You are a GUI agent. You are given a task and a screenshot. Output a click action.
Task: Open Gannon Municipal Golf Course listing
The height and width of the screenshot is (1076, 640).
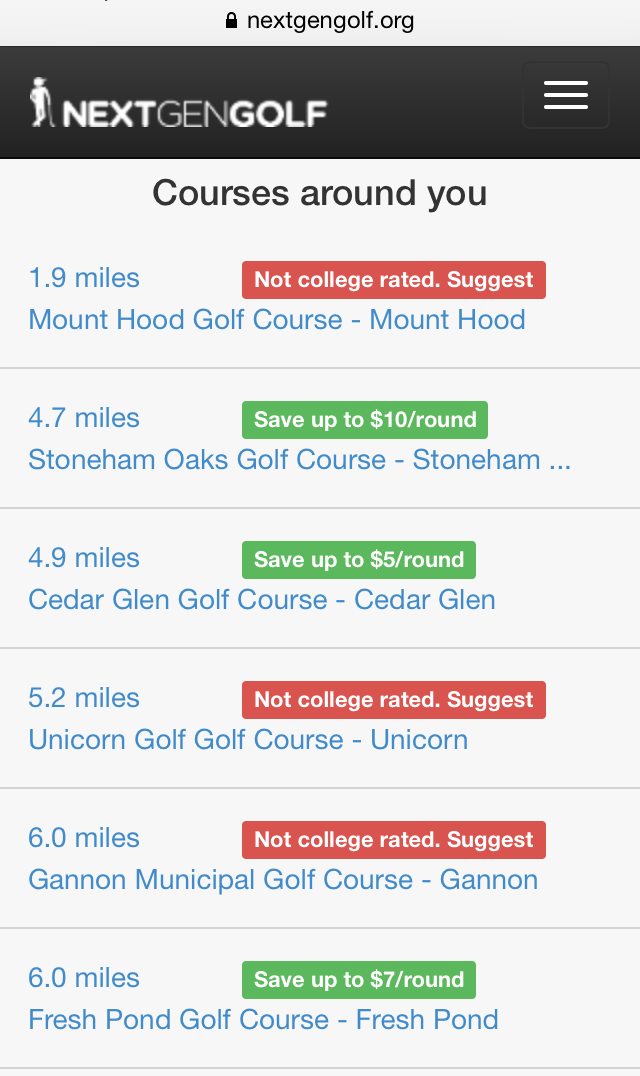283,880
